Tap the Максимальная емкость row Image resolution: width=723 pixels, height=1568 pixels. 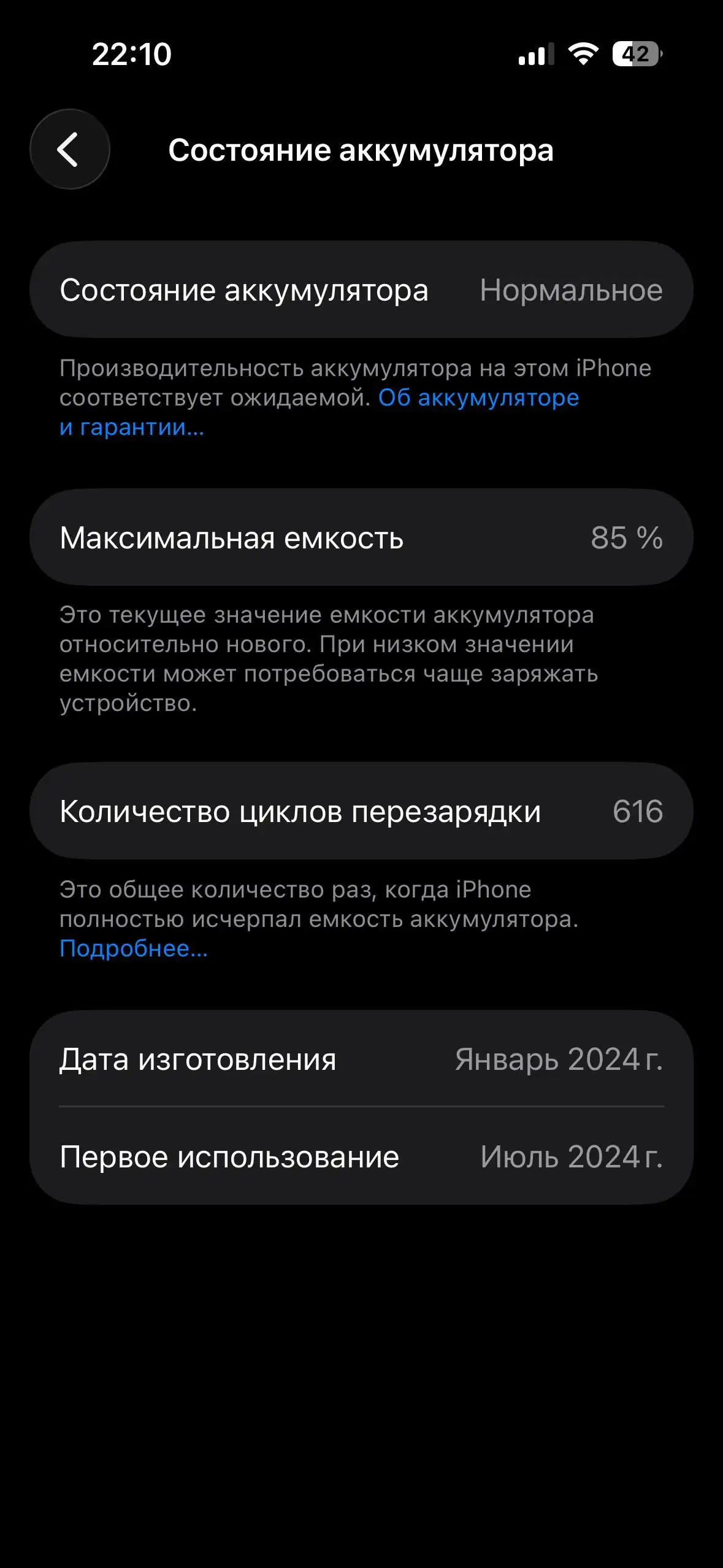coord(362,537)
